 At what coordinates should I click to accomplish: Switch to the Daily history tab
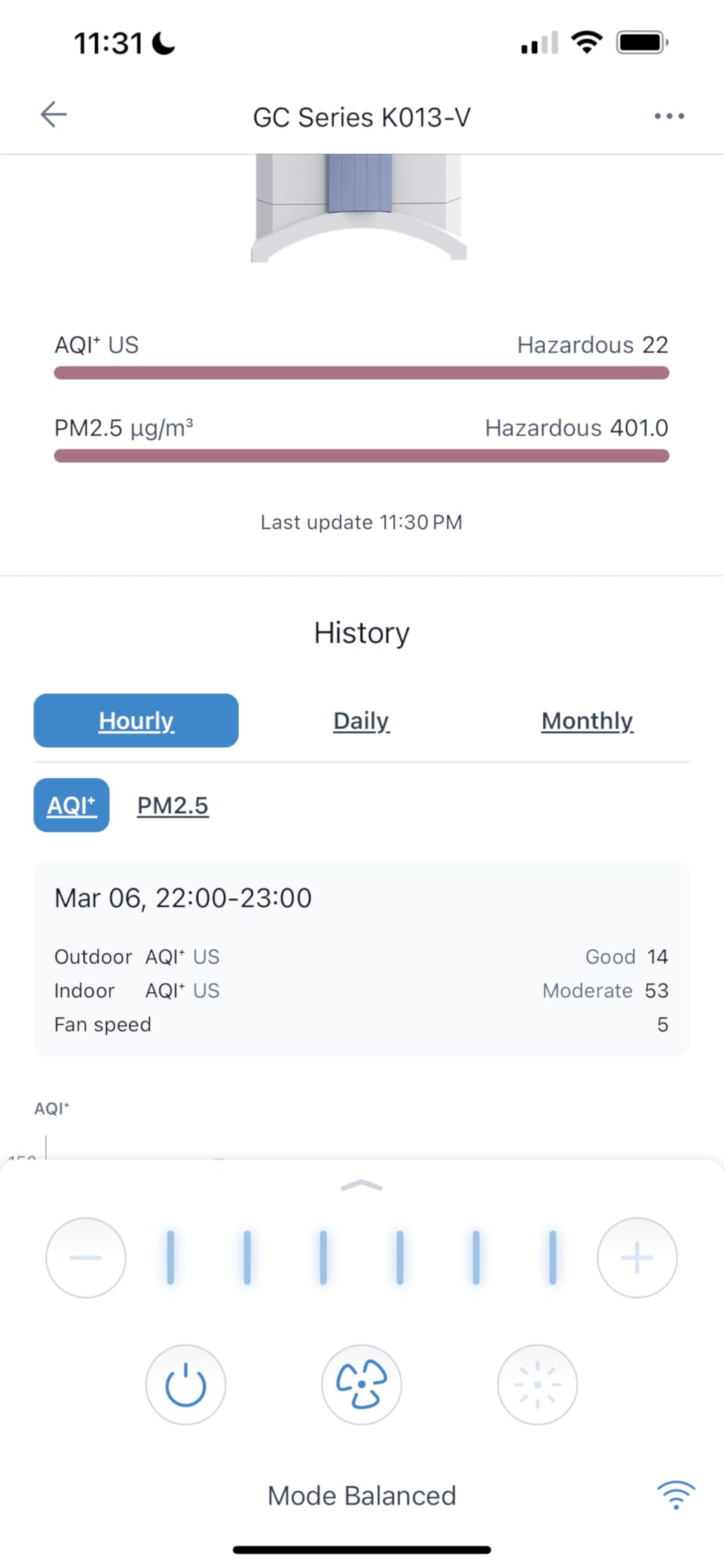(362, 721)
